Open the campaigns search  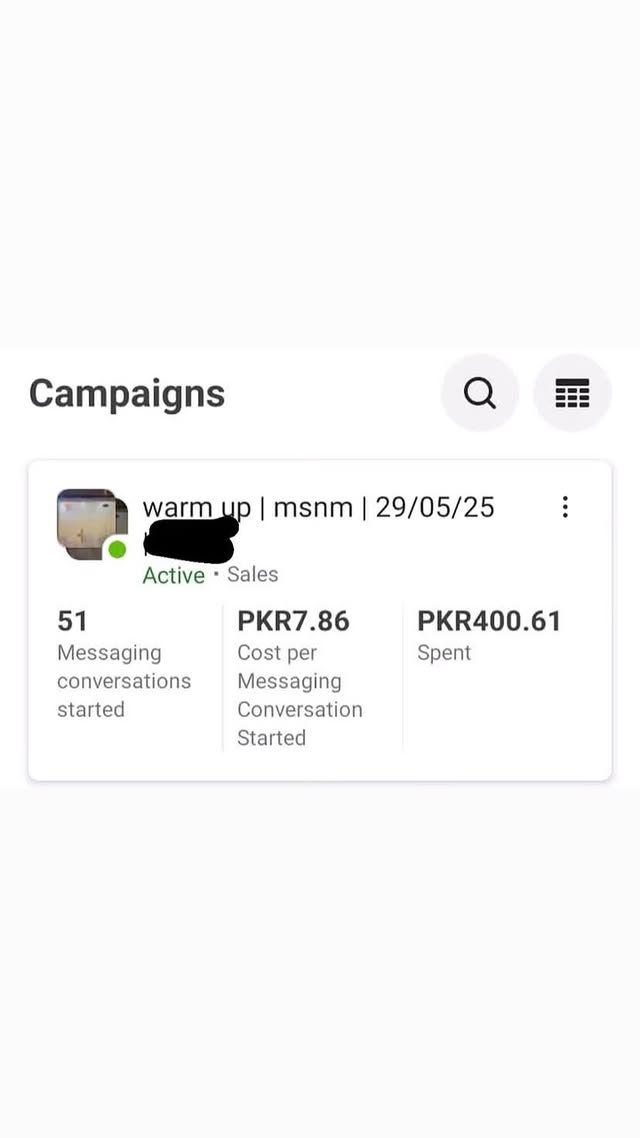(480, 393)
